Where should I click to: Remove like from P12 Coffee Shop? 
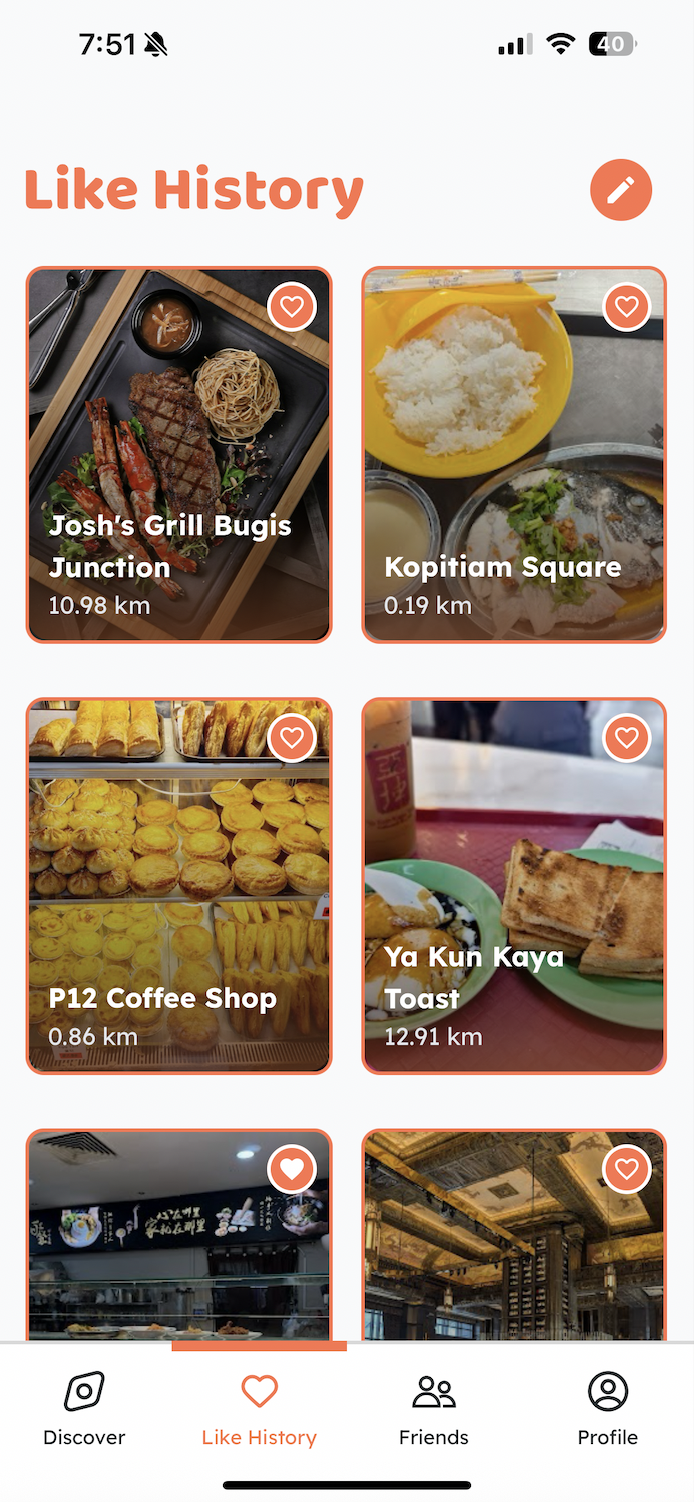[292, 739]
